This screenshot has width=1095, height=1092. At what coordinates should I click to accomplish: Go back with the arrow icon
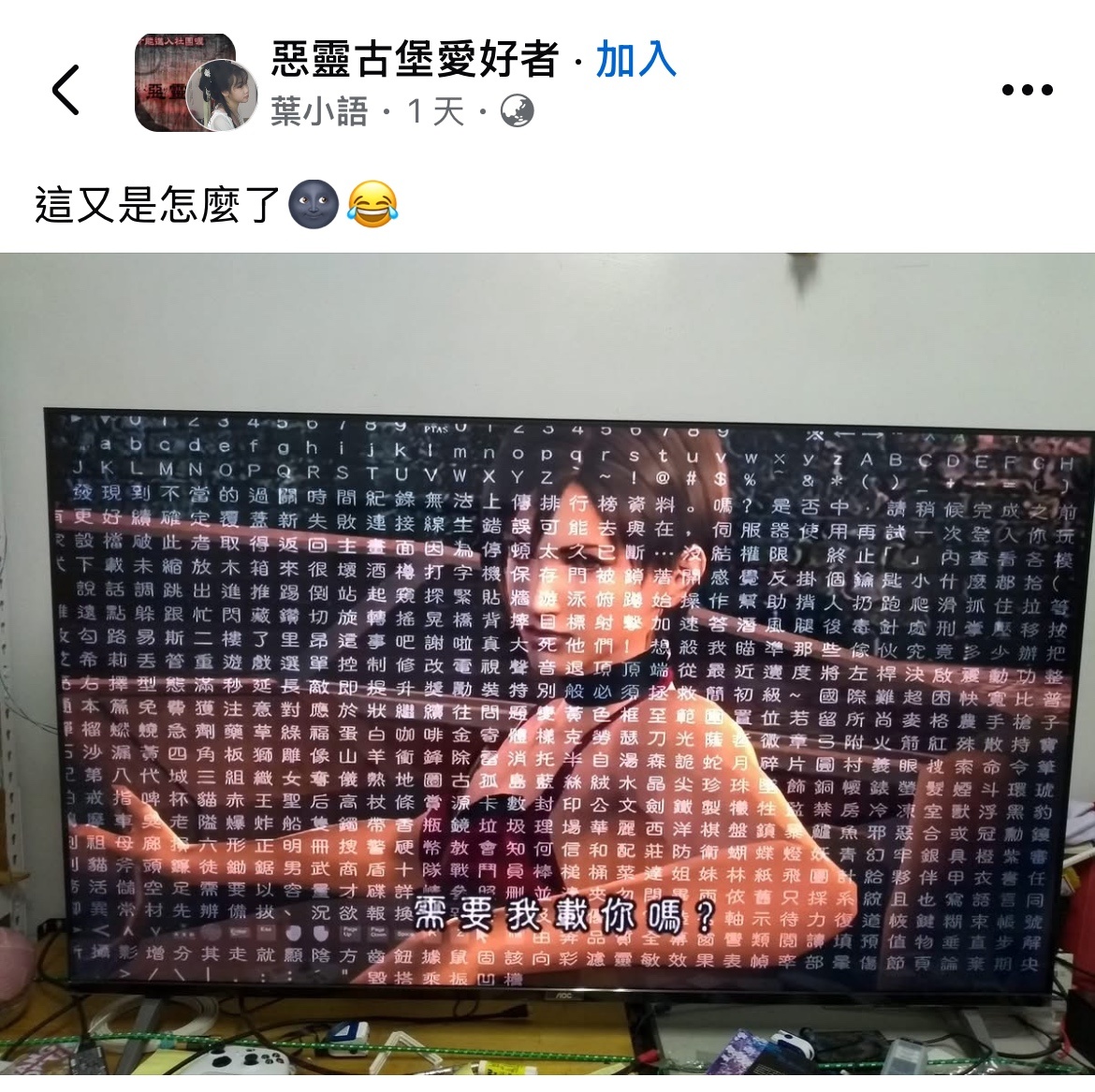pos(66,90)
